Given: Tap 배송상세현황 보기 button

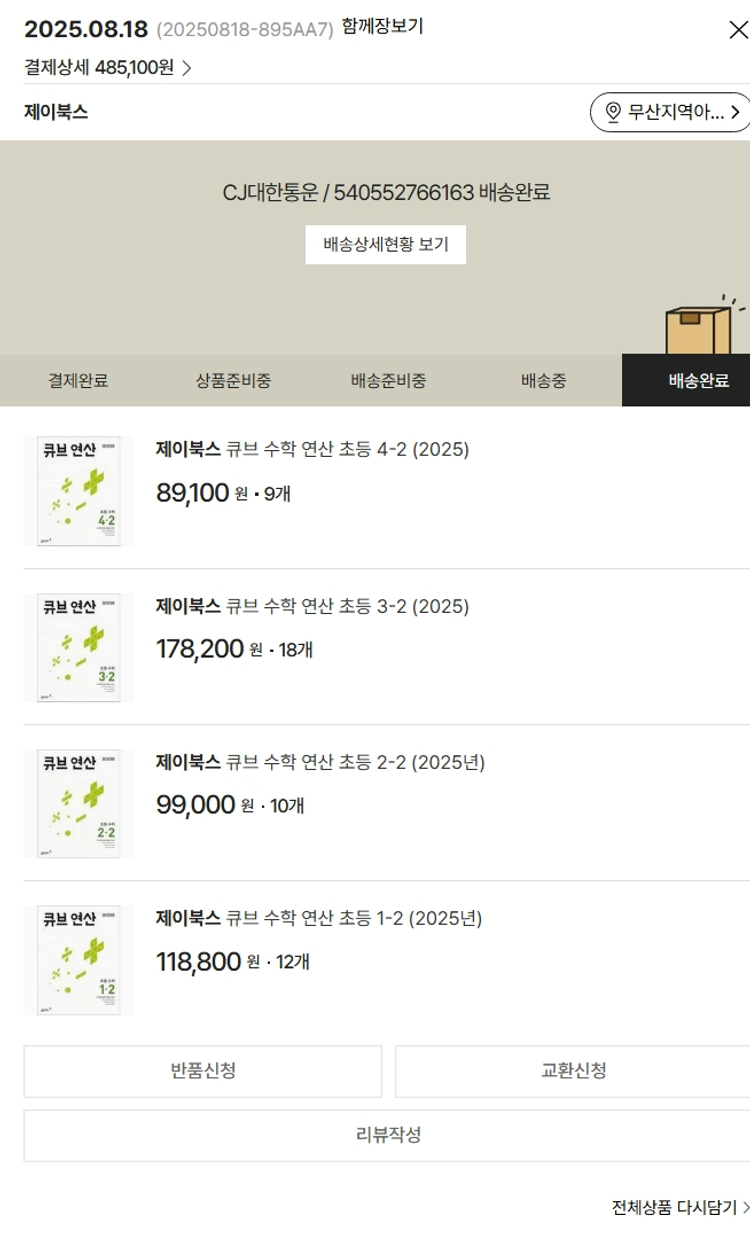Looking at the screenshot, I should 385,245.
